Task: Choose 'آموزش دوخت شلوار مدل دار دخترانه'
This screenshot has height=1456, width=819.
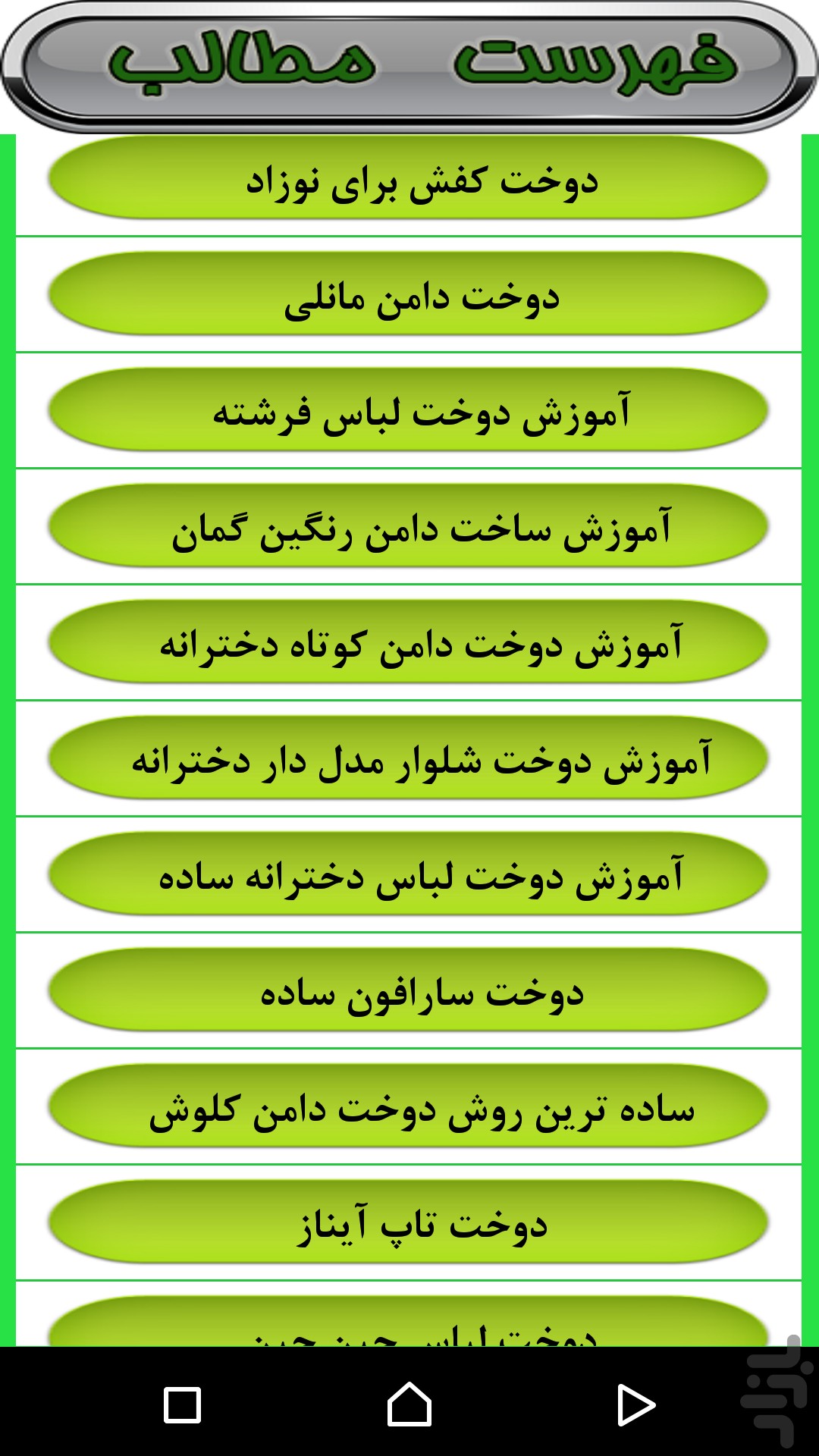Action: 409,758
